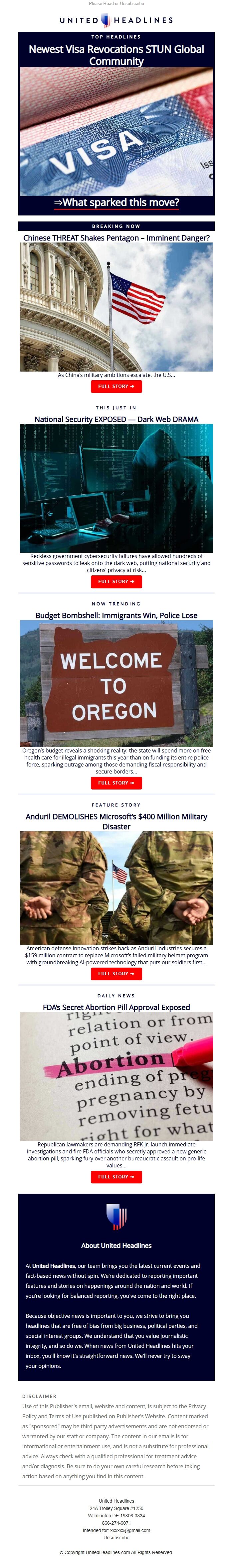Image resolution: width=233 pixels, height=1568 pixels.
Task: Open the 'What sparked this move?' link
Action: [116, 202]
